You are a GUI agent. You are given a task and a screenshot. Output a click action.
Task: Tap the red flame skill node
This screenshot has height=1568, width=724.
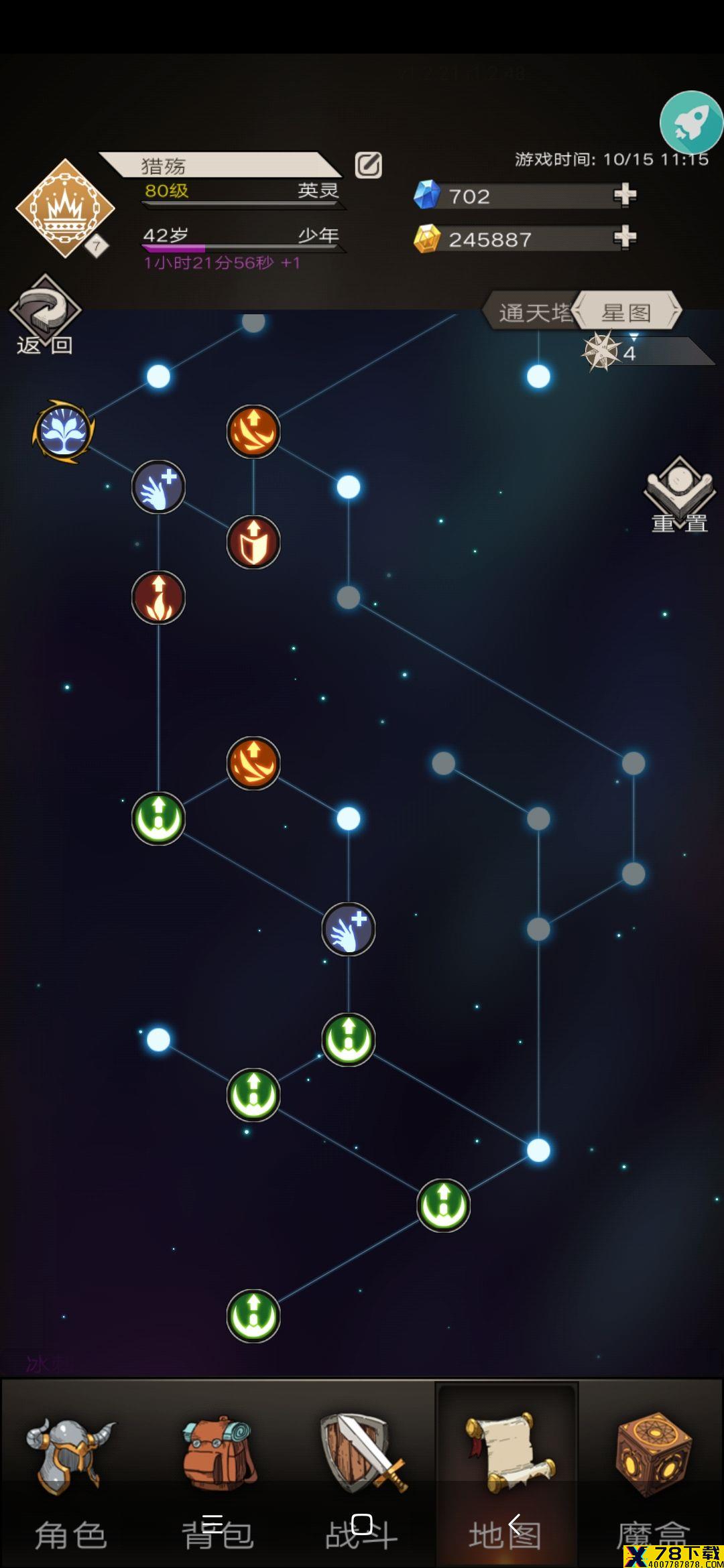[158, 598]
